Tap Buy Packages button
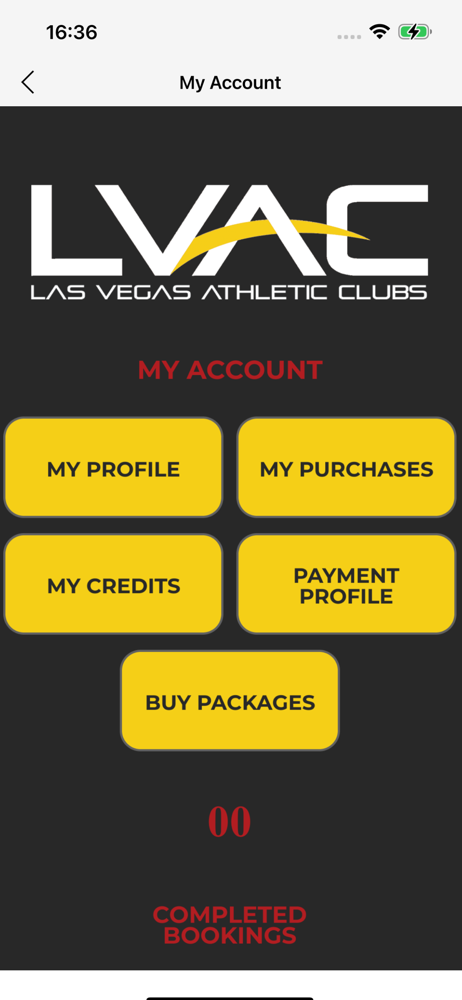The image size is (462, 1000). (230, 701)
